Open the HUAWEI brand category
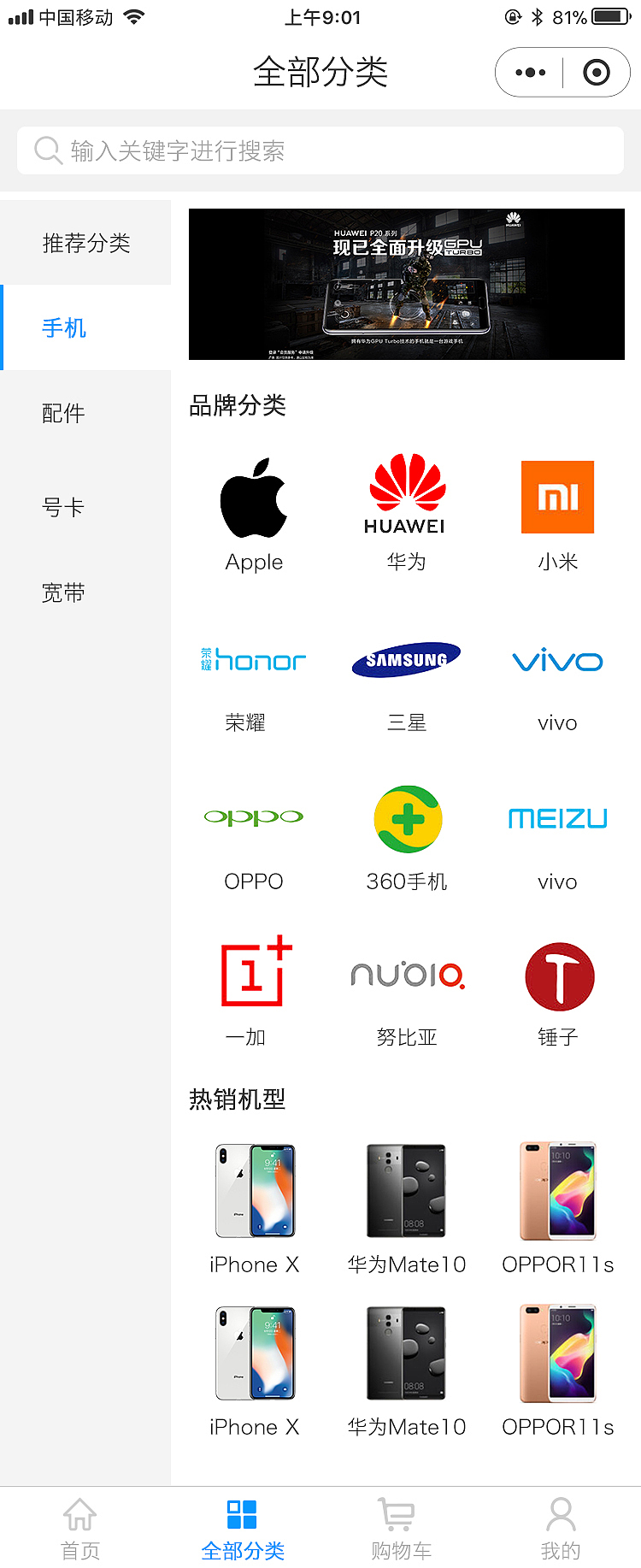This screenshot has height=1568, width=641. coord(406,496)
